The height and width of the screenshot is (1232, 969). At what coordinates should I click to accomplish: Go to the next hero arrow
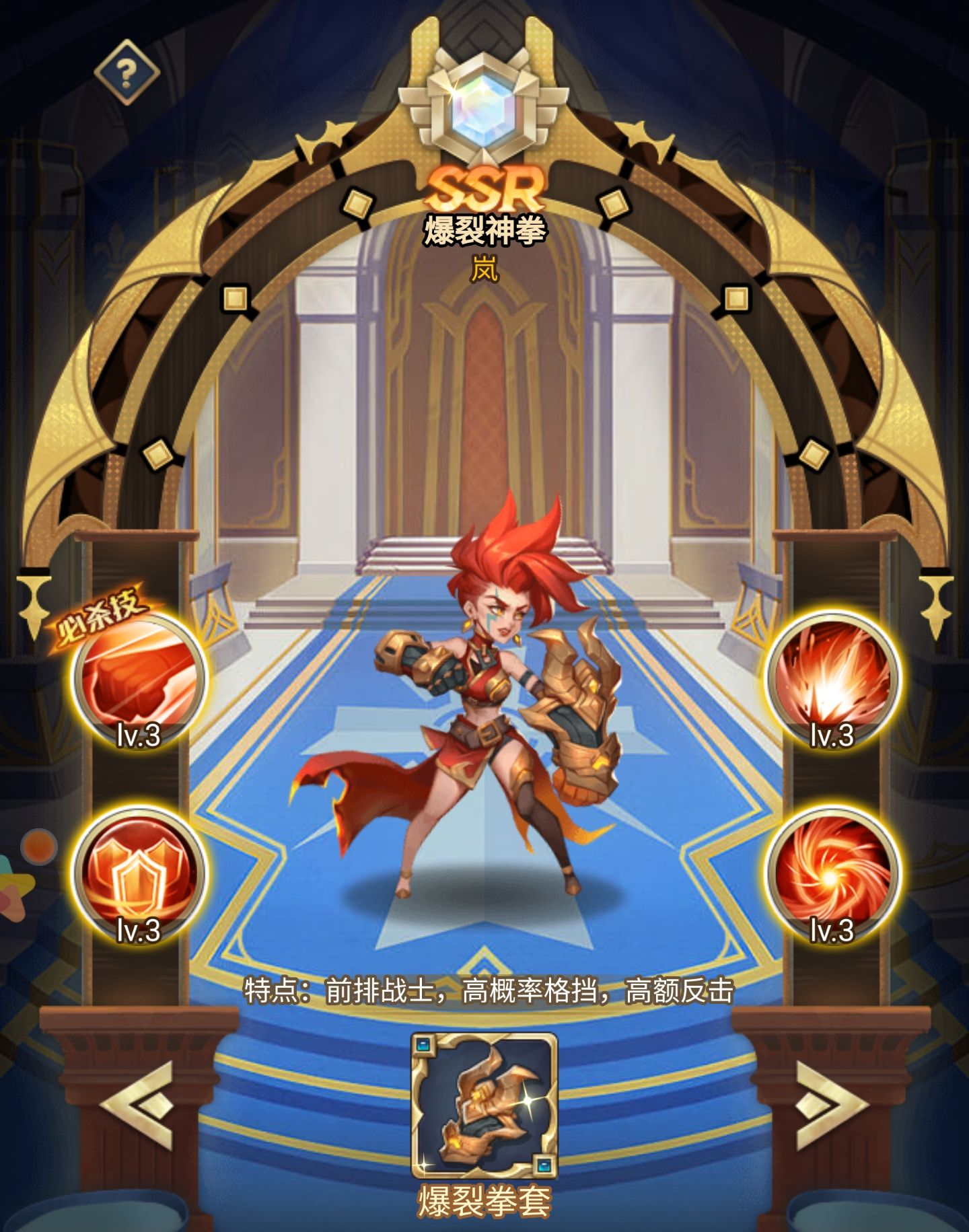coord(832,1104)
